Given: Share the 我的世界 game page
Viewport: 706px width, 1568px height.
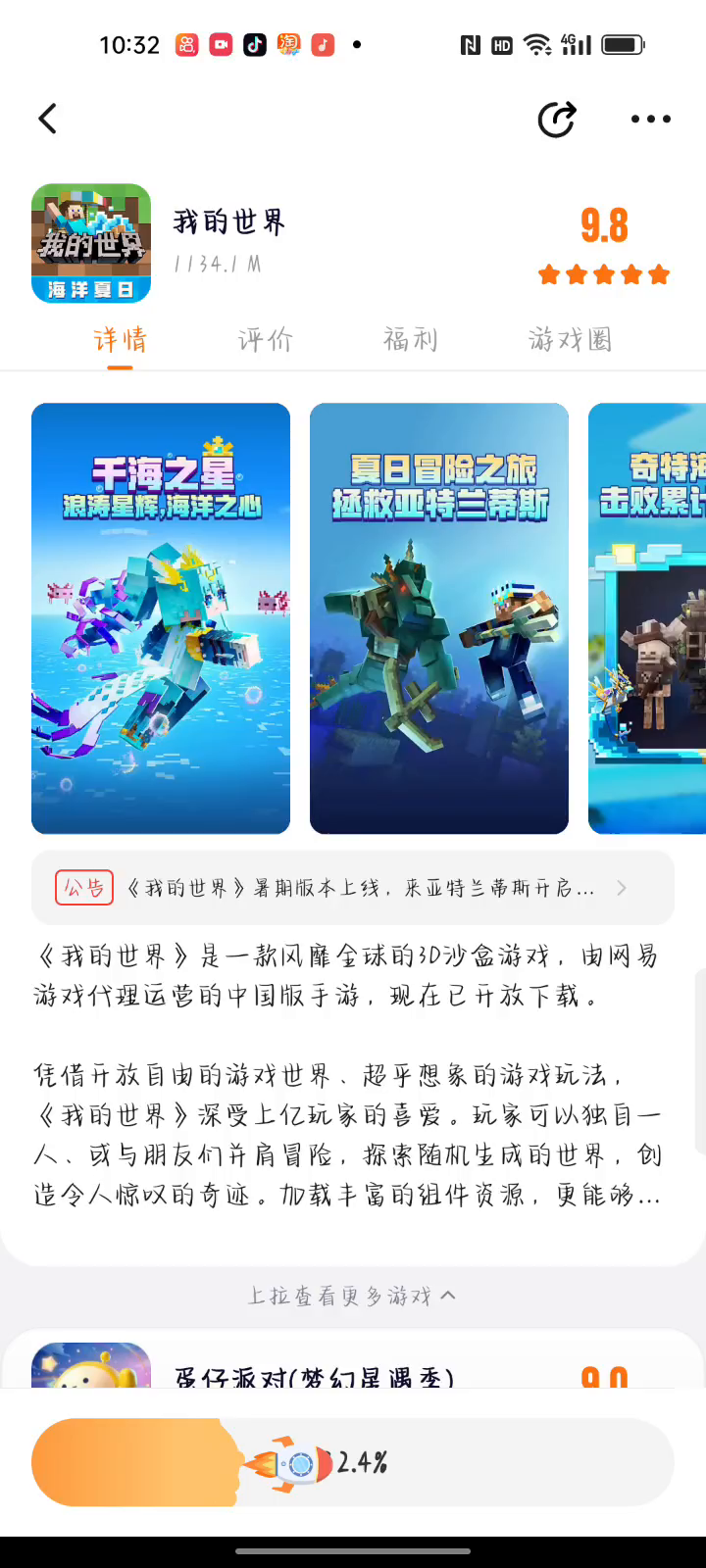Looking at the screenshot, I should coord(557,120).
